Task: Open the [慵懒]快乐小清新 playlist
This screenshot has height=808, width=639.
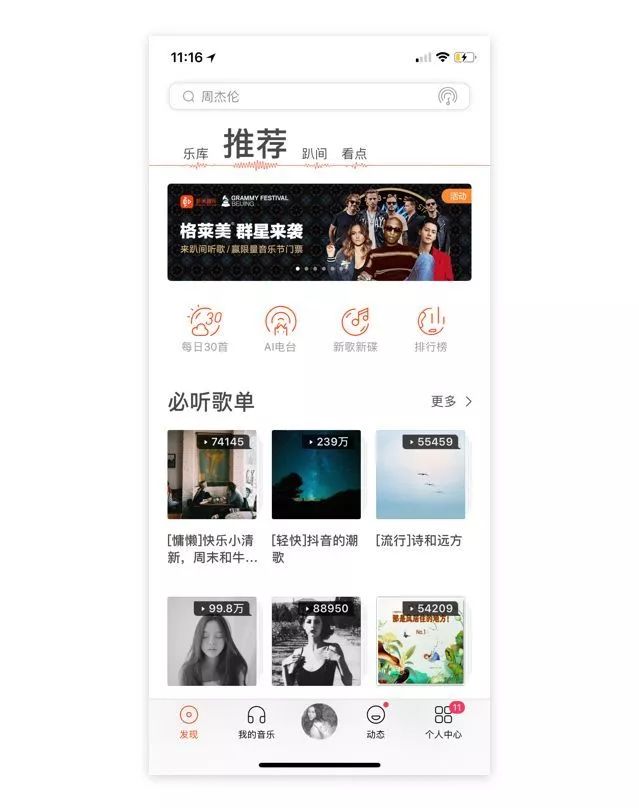Action: click(x=212, y=475)
